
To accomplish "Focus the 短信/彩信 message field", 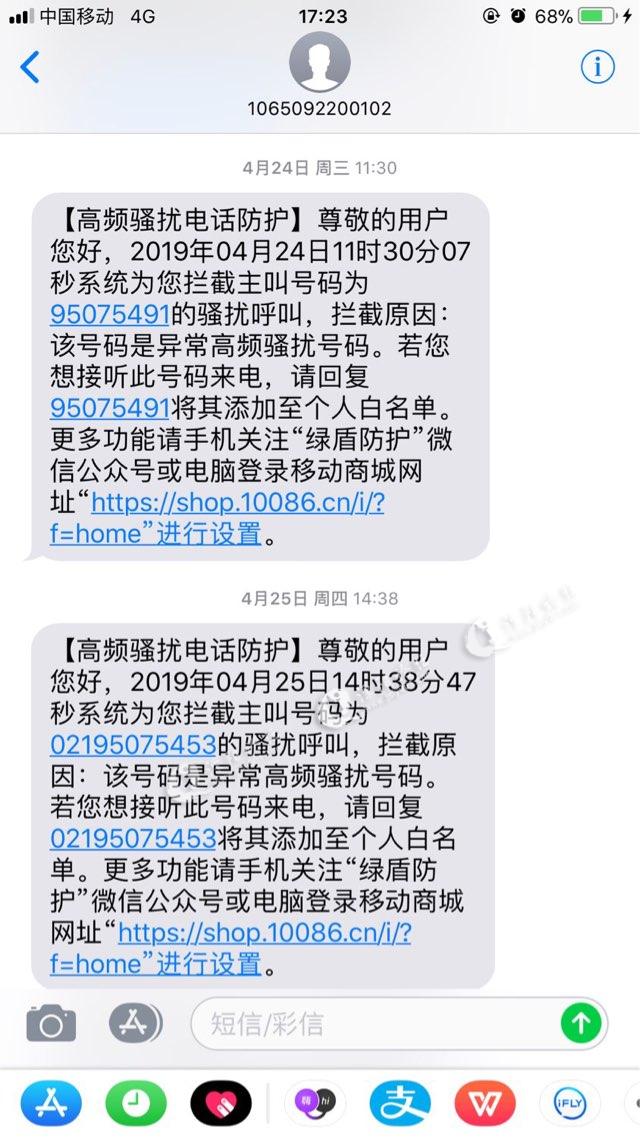I will 380,1022.
